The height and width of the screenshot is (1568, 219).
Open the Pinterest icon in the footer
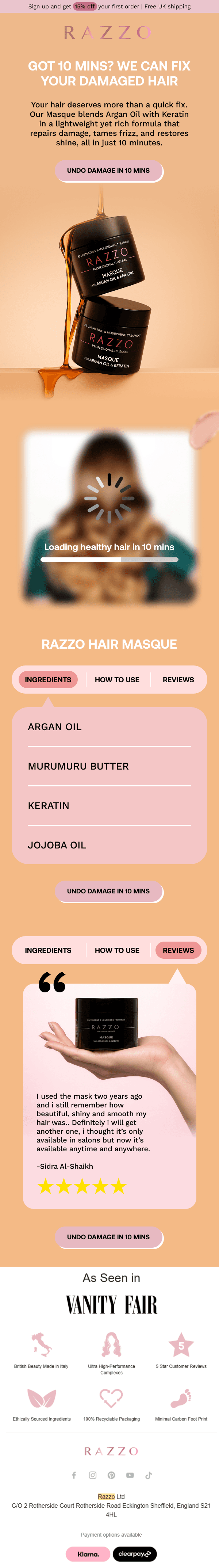click(x=111, y=1475)
